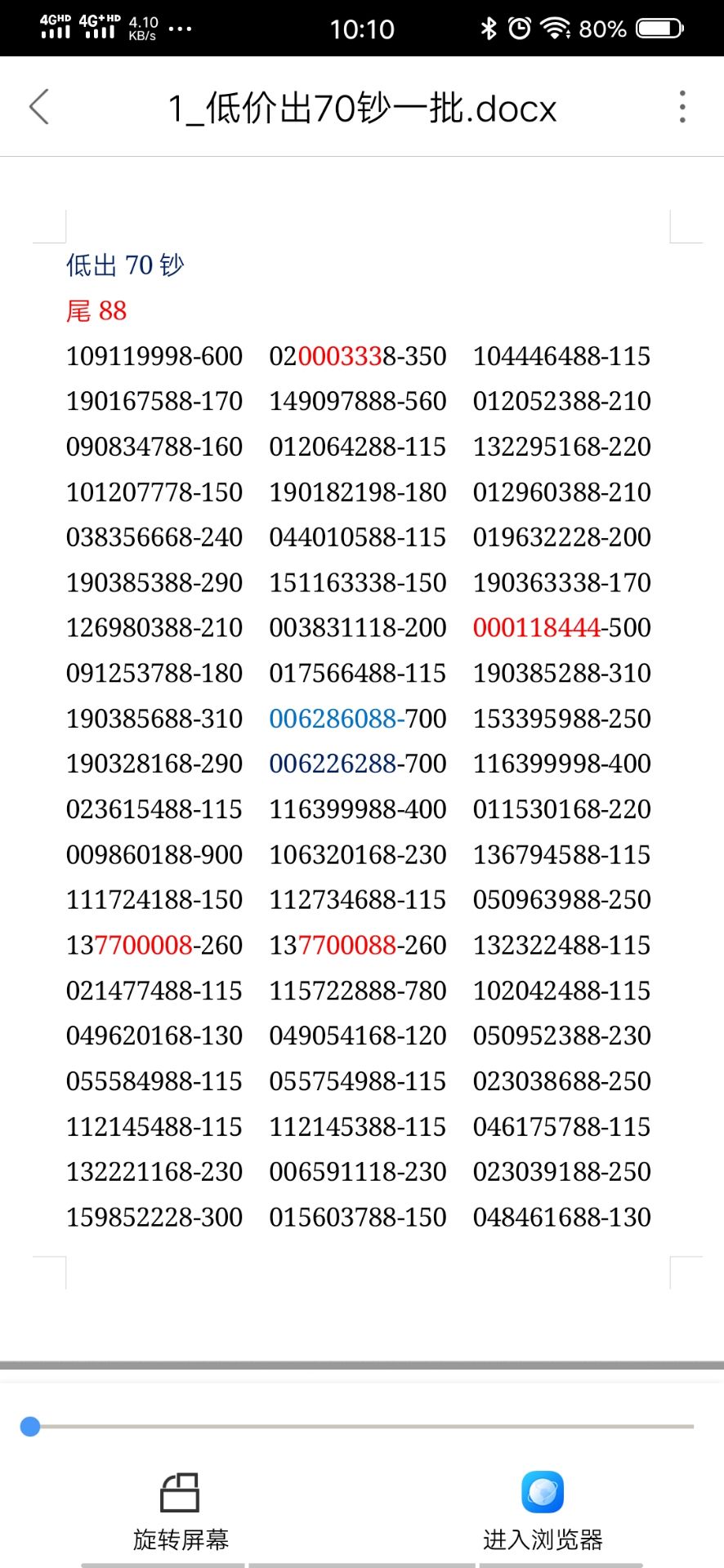Rotate the screen with 旋转屏幕

[181, 1512]
